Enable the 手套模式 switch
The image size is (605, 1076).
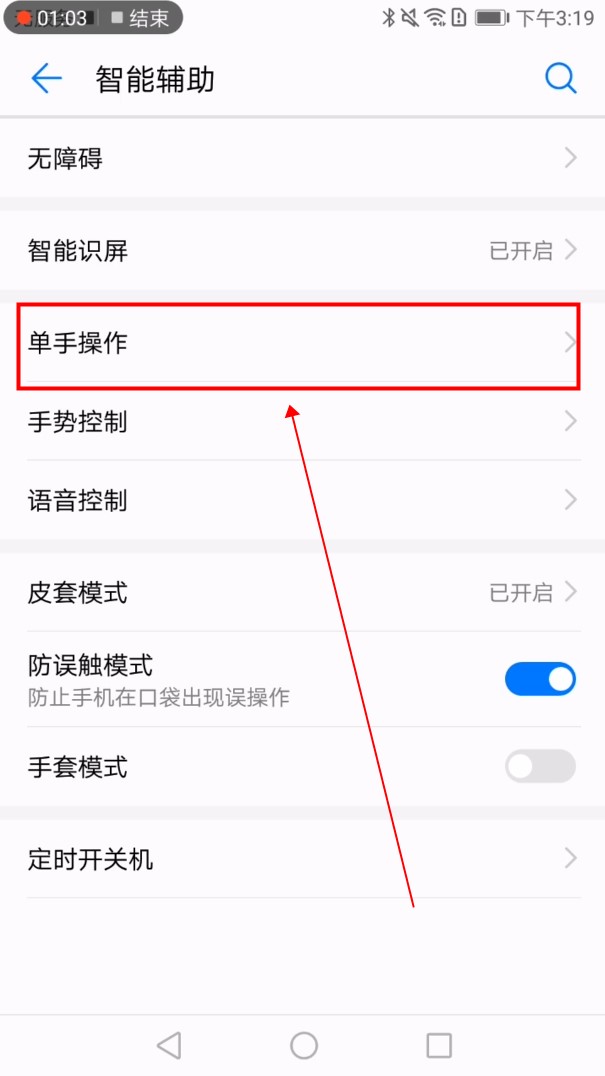[x=540, y=767]
